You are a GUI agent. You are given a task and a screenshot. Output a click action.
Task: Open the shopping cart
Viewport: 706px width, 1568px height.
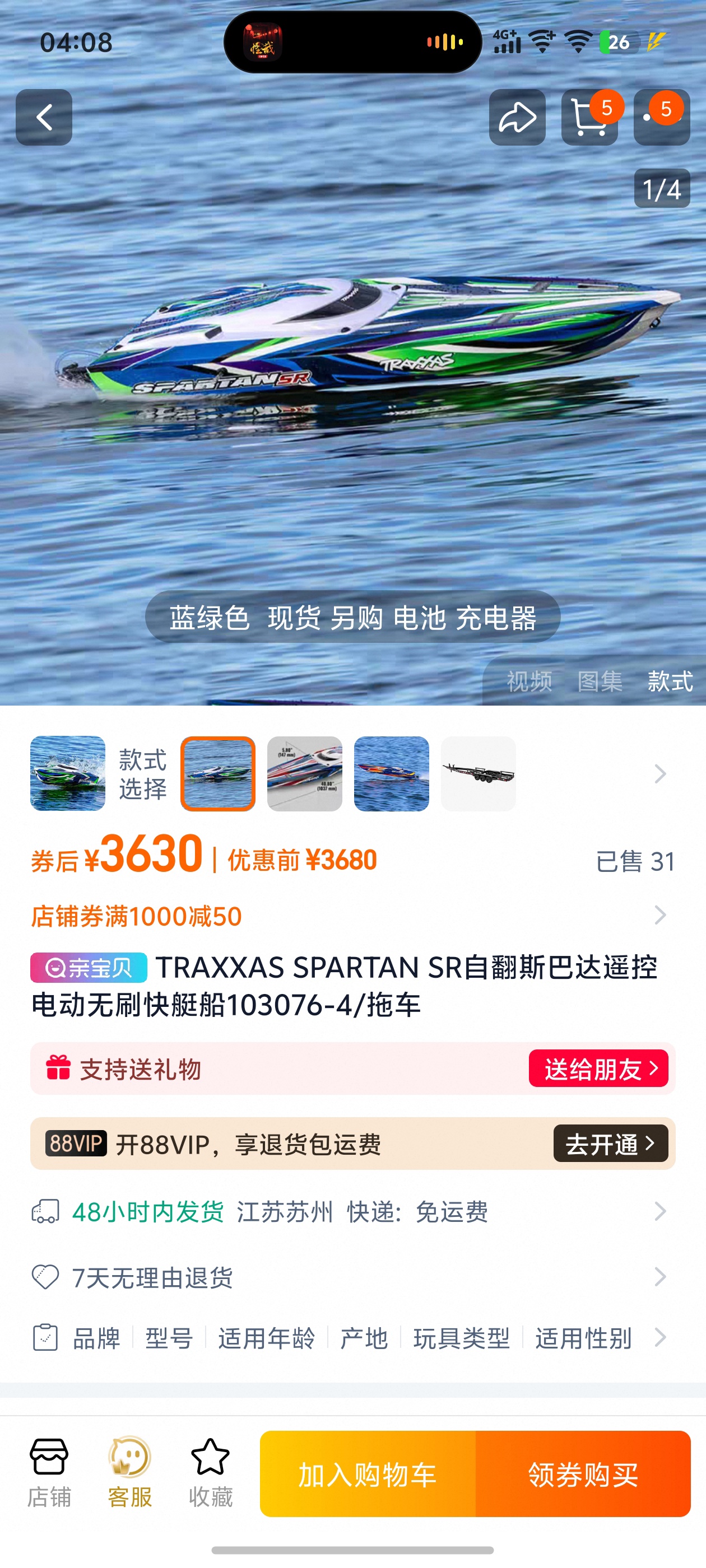click(589, 118)
